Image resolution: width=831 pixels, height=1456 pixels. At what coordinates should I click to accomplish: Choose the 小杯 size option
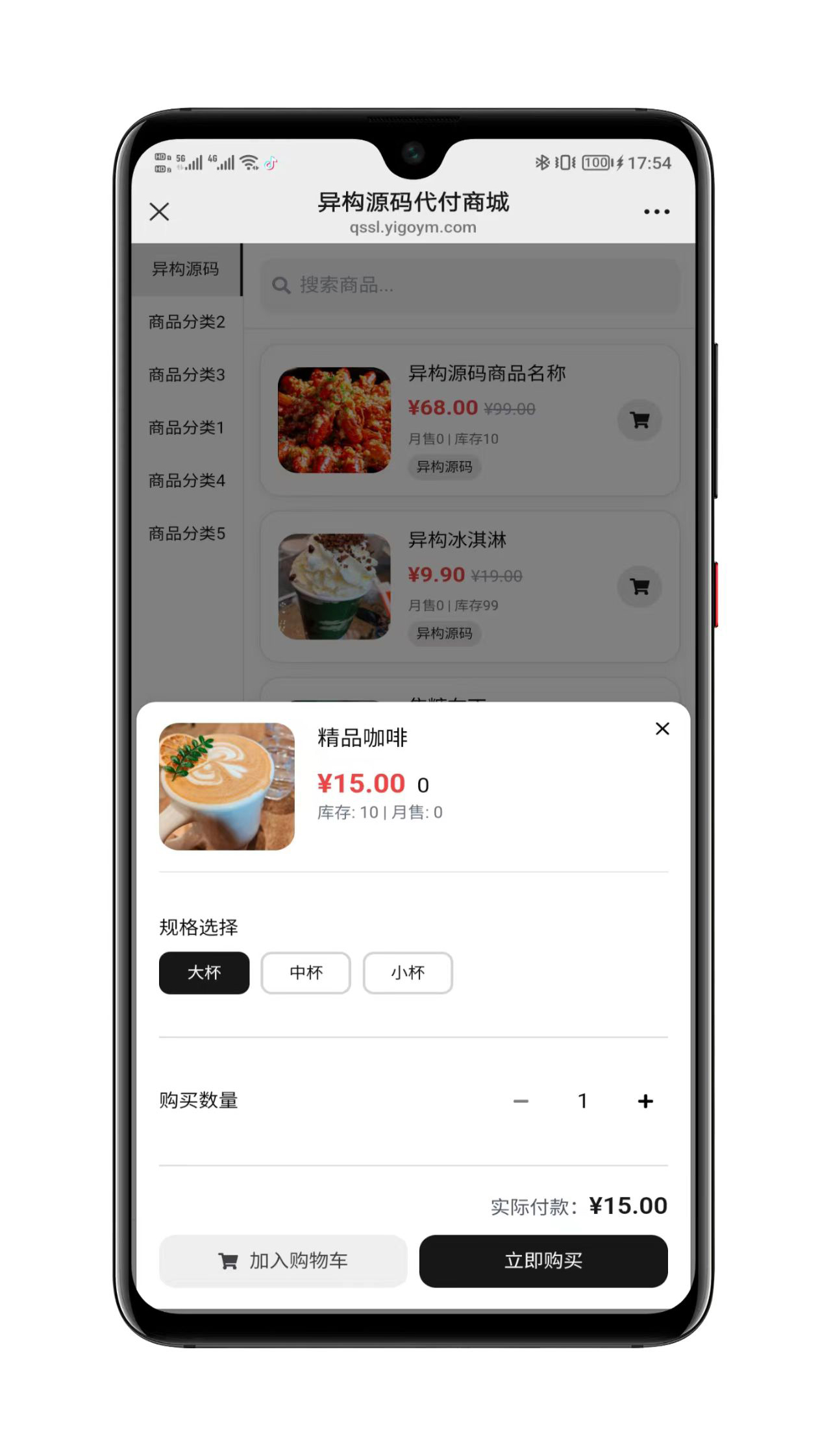[408, 973]
